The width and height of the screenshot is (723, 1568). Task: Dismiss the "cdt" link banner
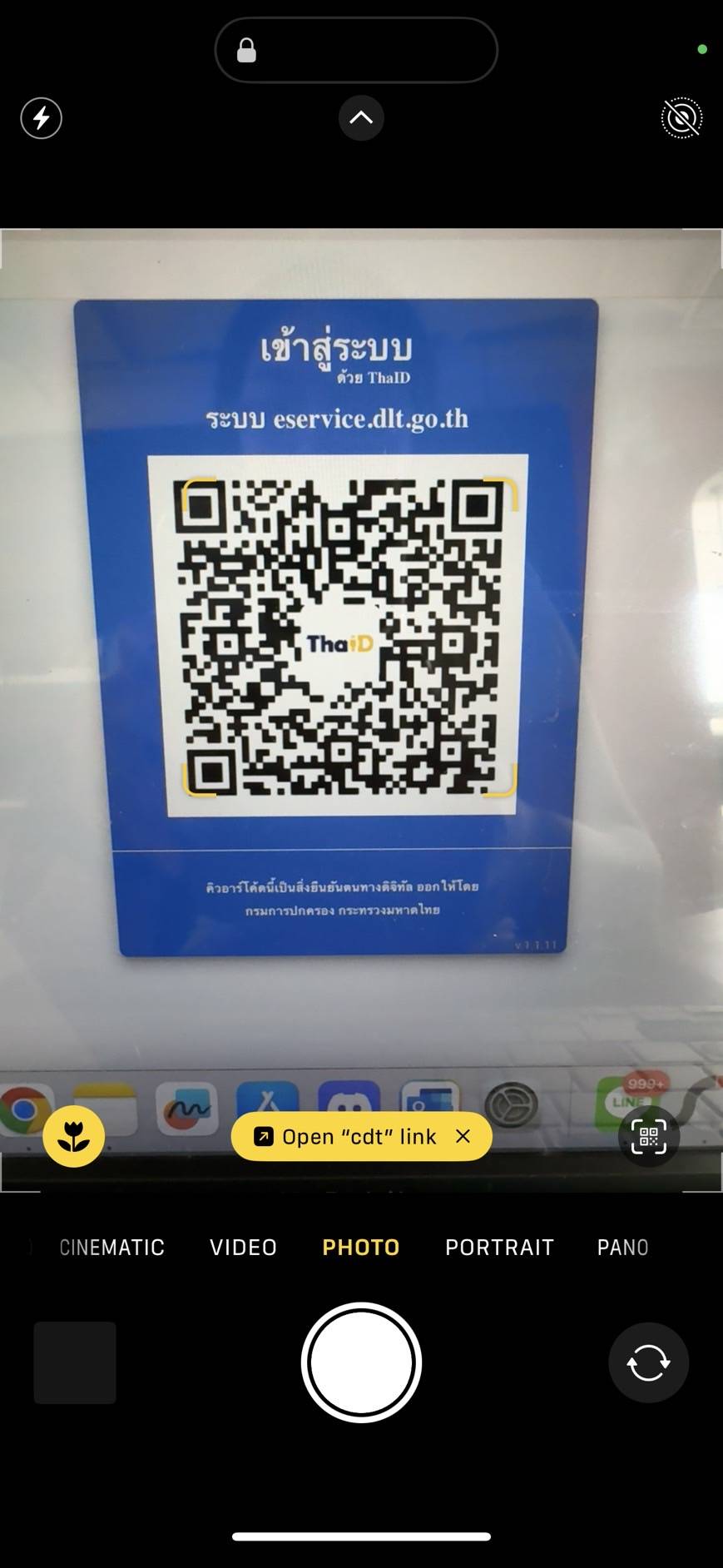(463, 1136)
